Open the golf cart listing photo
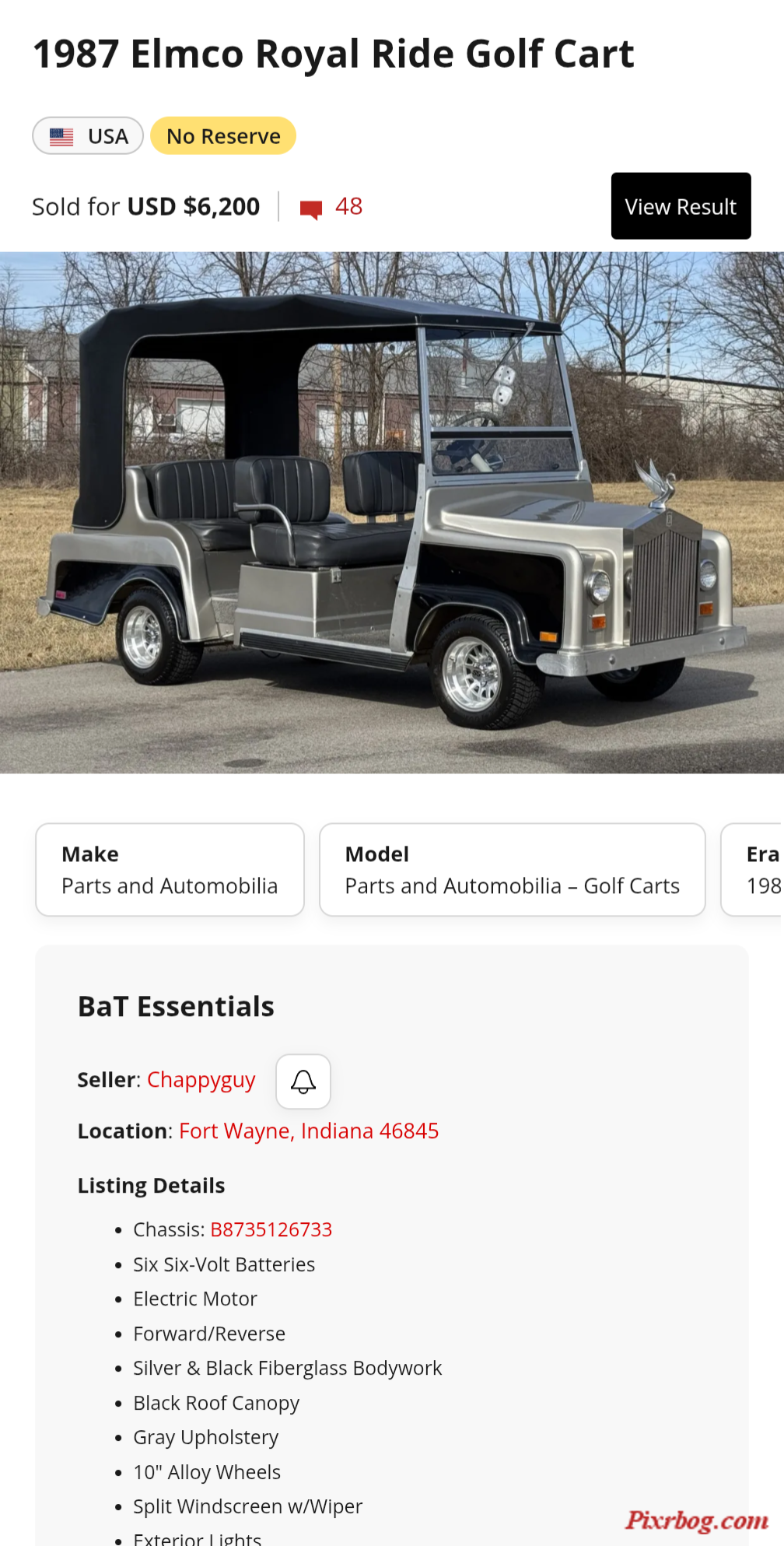This screenshot has height=1546, width=784. pyautogui.click(x=392, y=512)
